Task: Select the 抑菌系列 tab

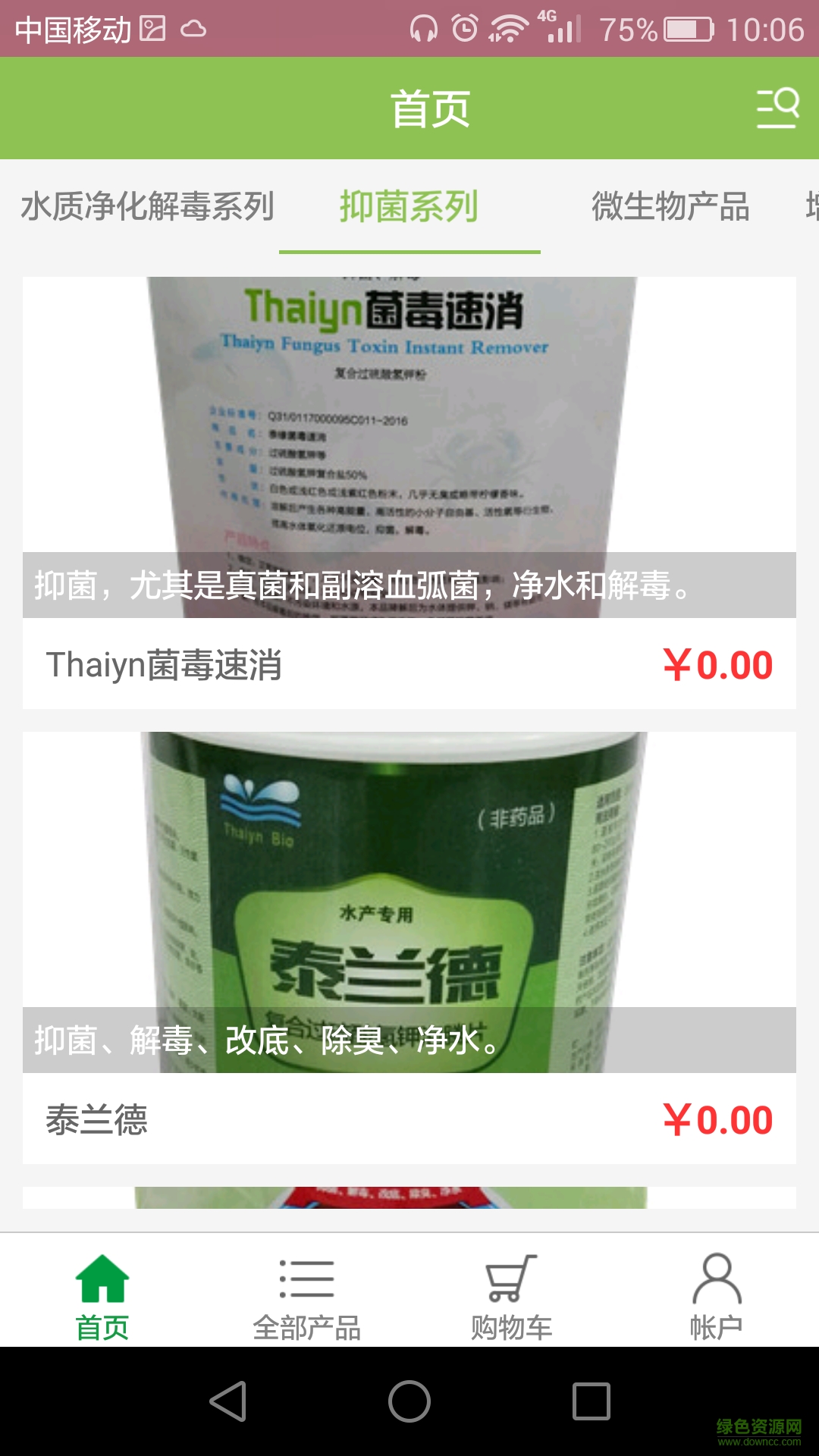Action: (409, 206)
